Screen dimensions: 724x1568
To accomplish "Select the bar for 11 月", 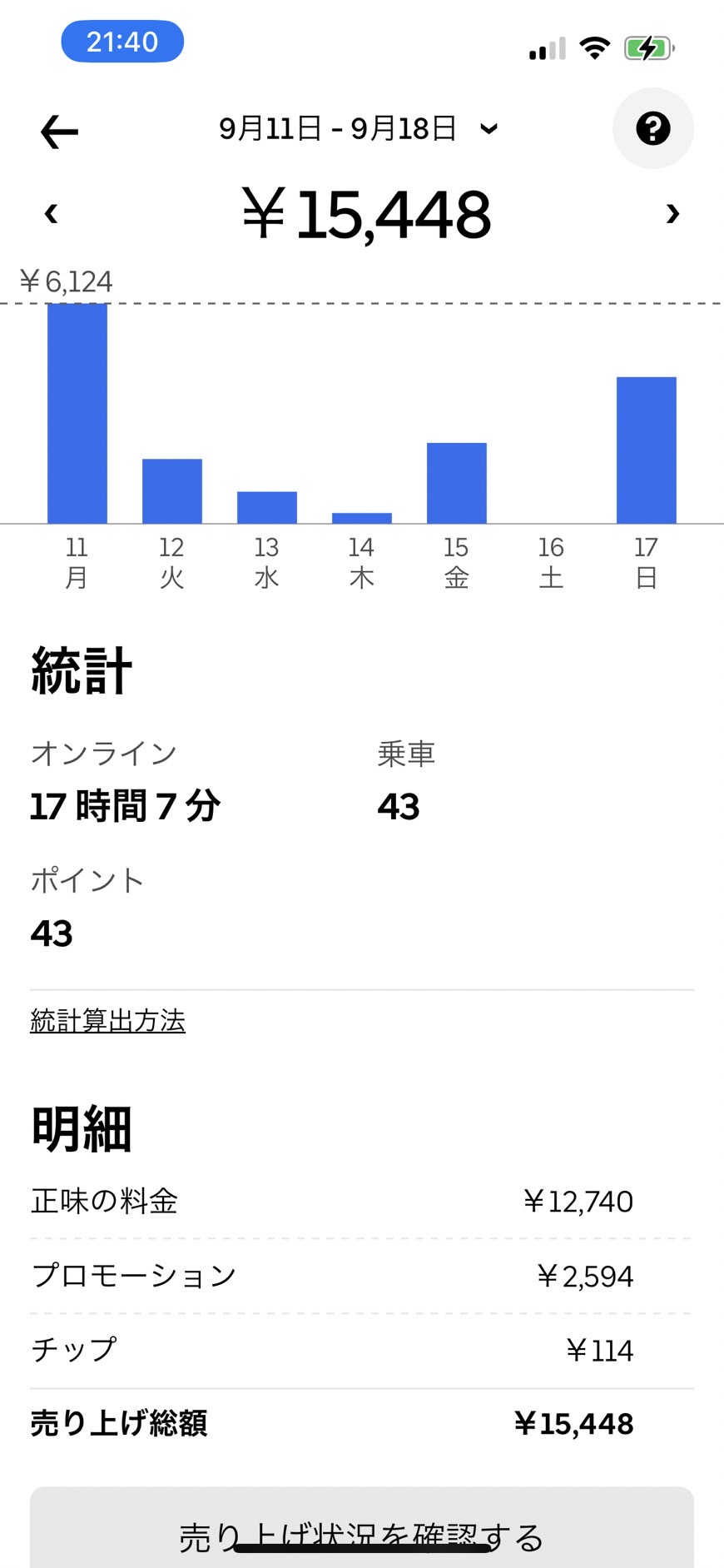I will point(77,414).
